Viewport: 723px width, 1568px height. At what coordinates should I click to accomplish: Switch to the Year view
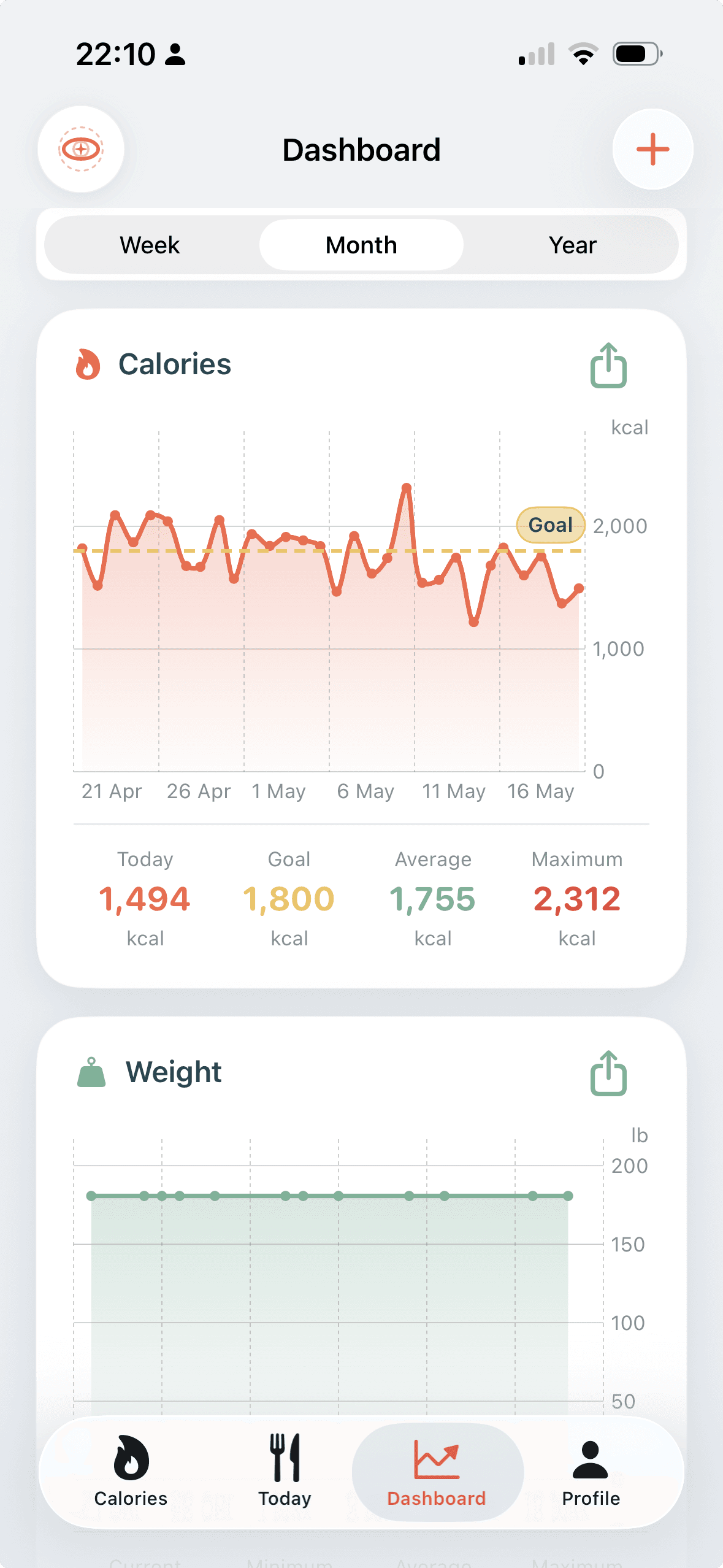click(572, 245)
